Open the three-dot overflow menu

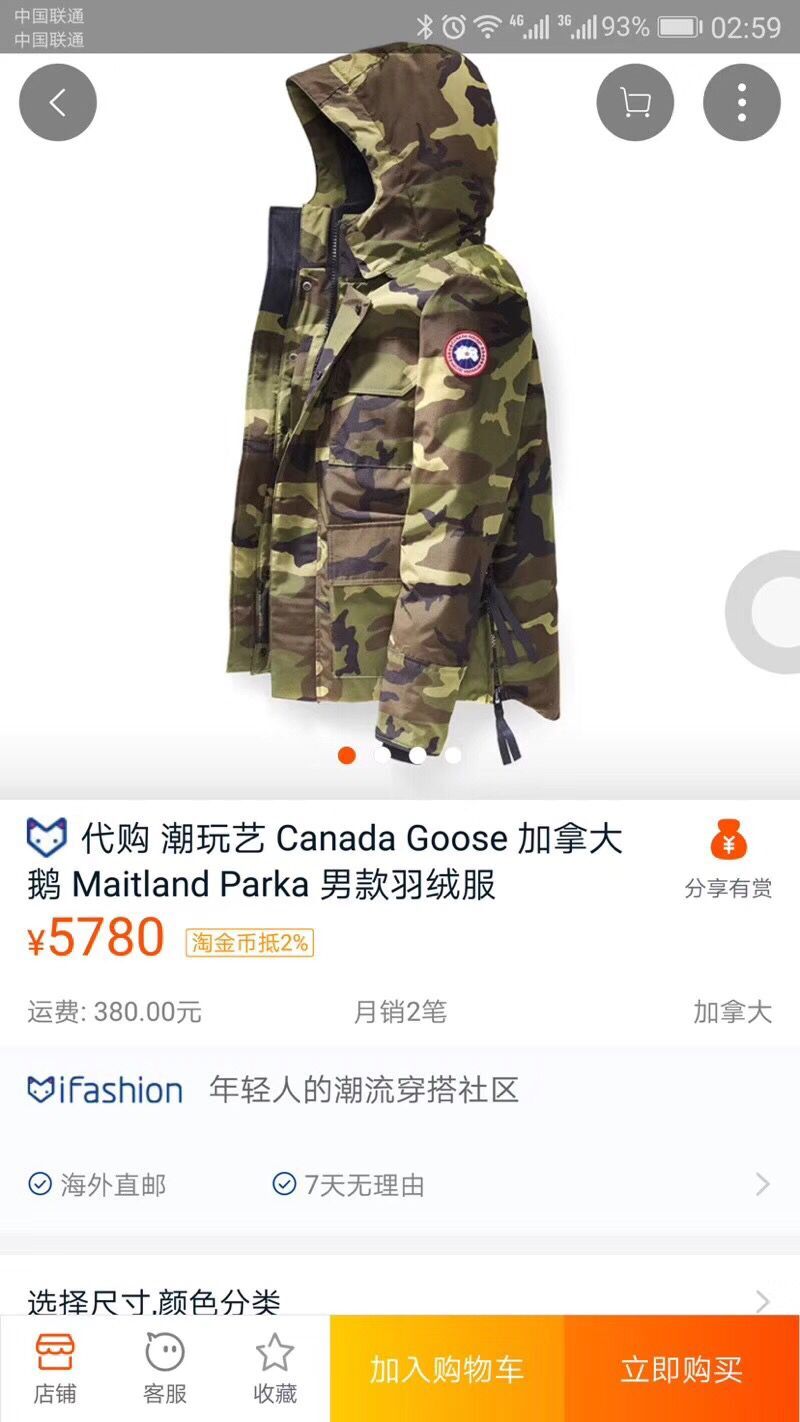click(x=742, y=102)
